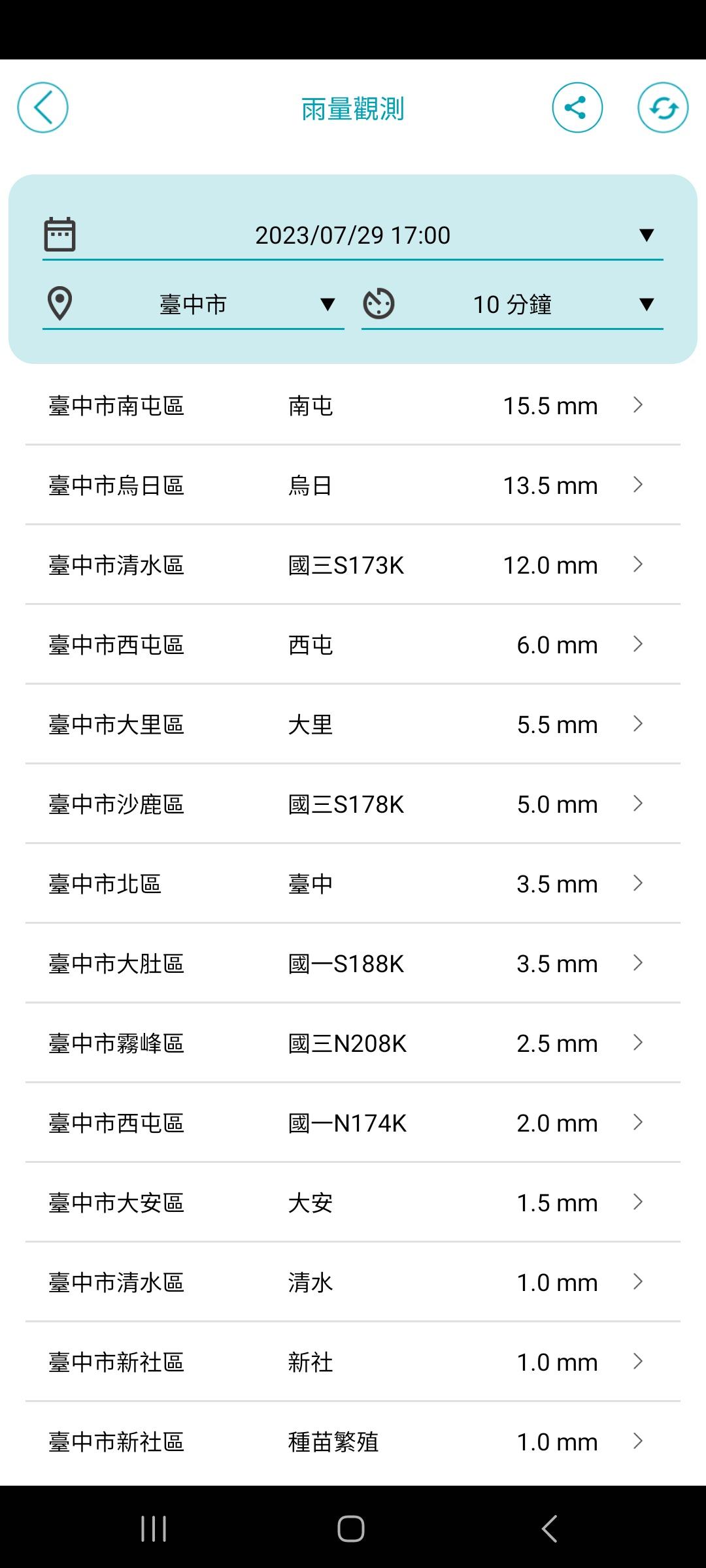Screen dimensions: 706x1568
Task: Select the 國一N174K station row
Action: click(353, 1123)
